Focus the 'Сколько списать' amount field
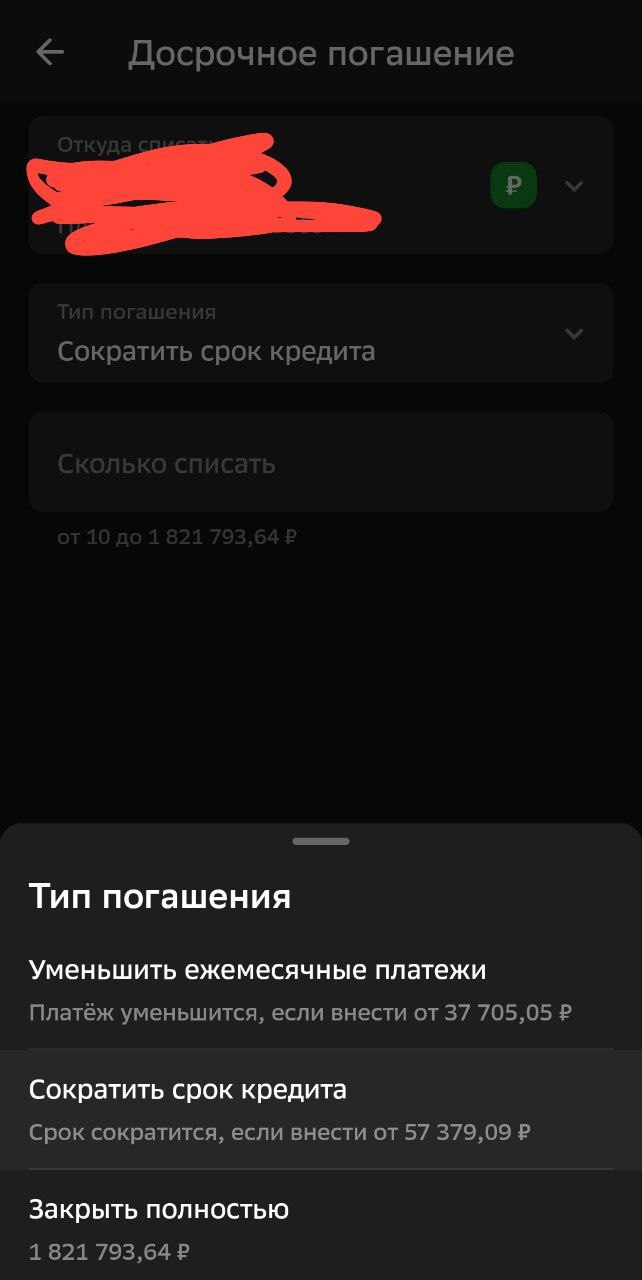The image size is (642, 1280). pos(320,463)
